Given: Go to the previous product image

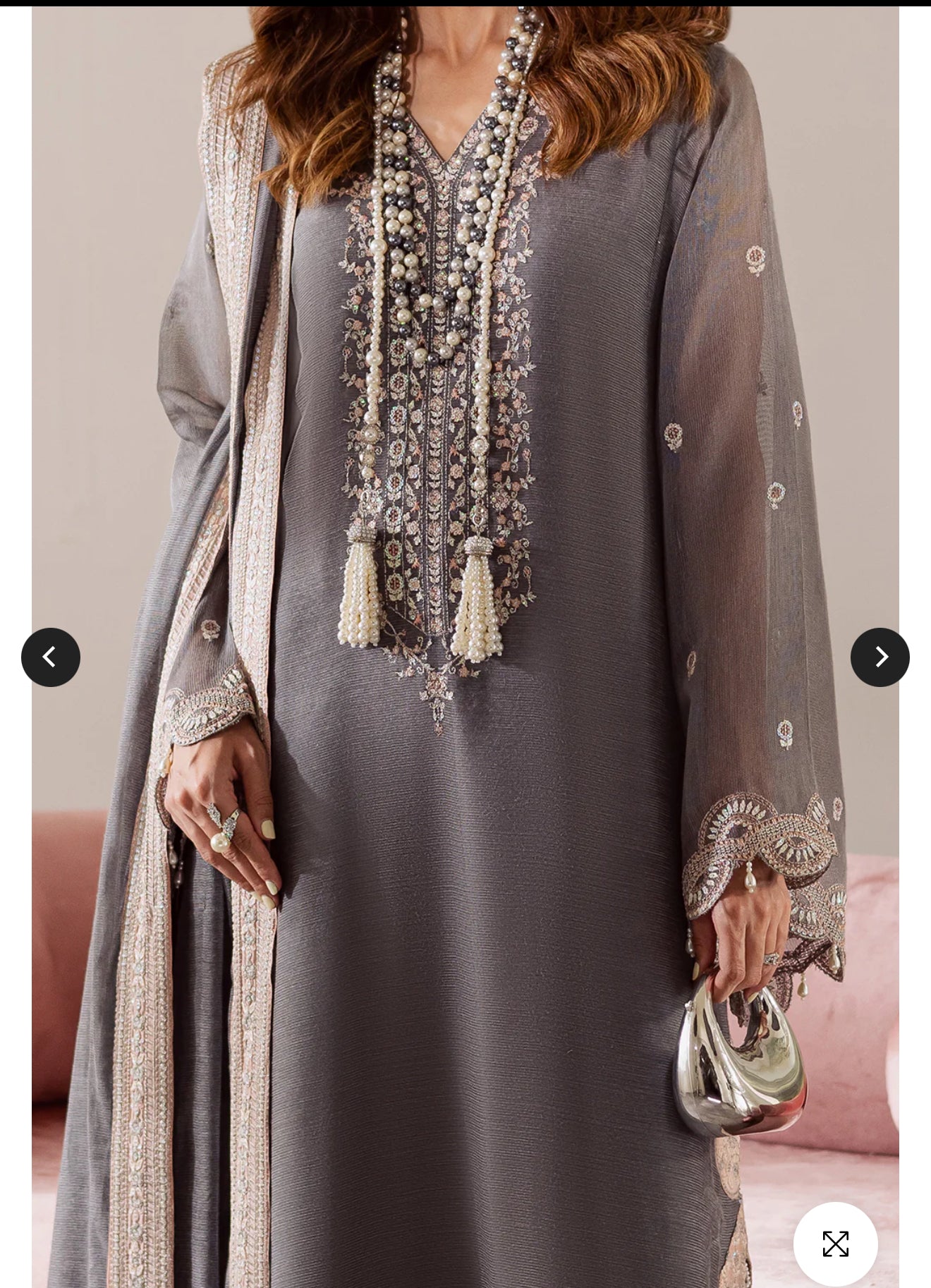Looking at the screenshot, I should [51, 657].
